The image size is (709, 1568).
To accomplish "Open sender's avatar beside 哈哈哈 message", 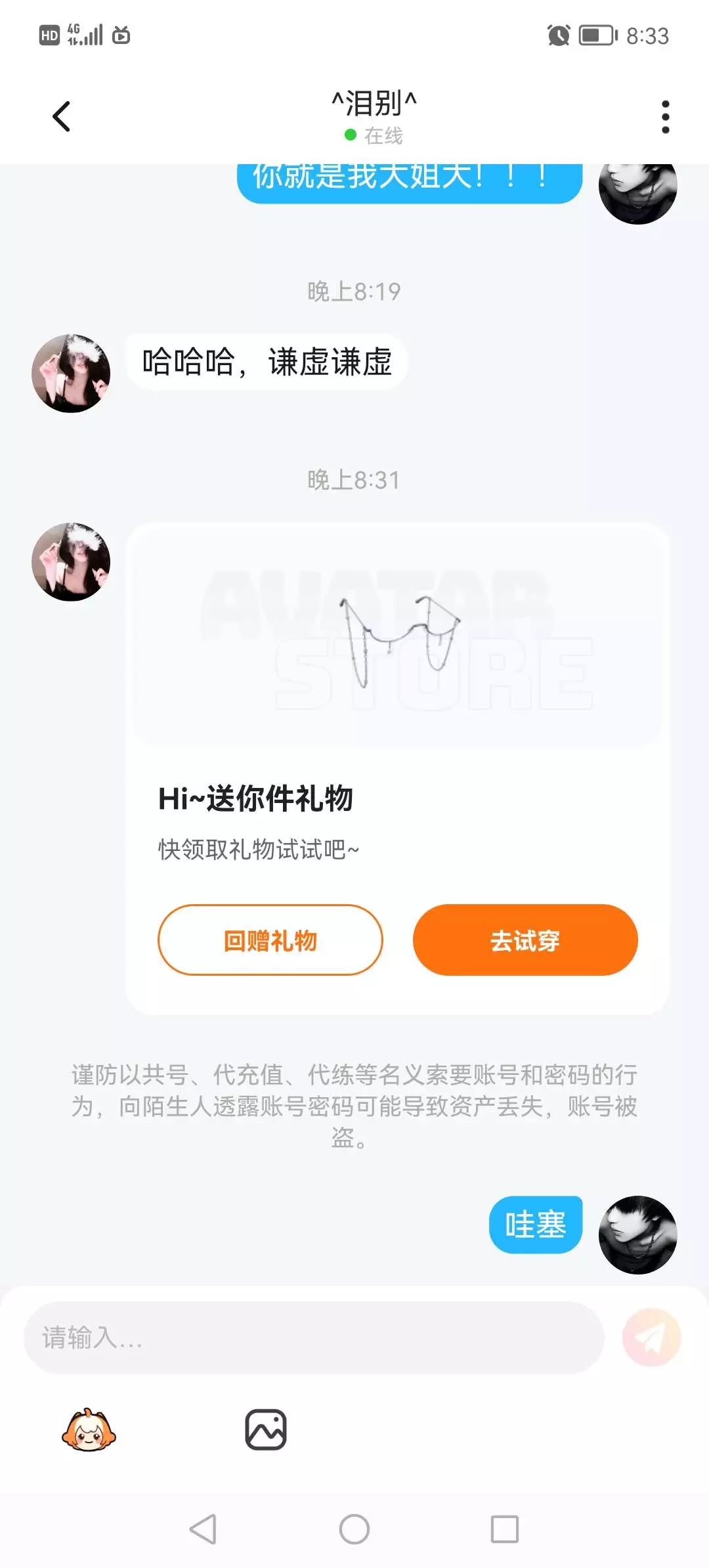I will point(71,373).
